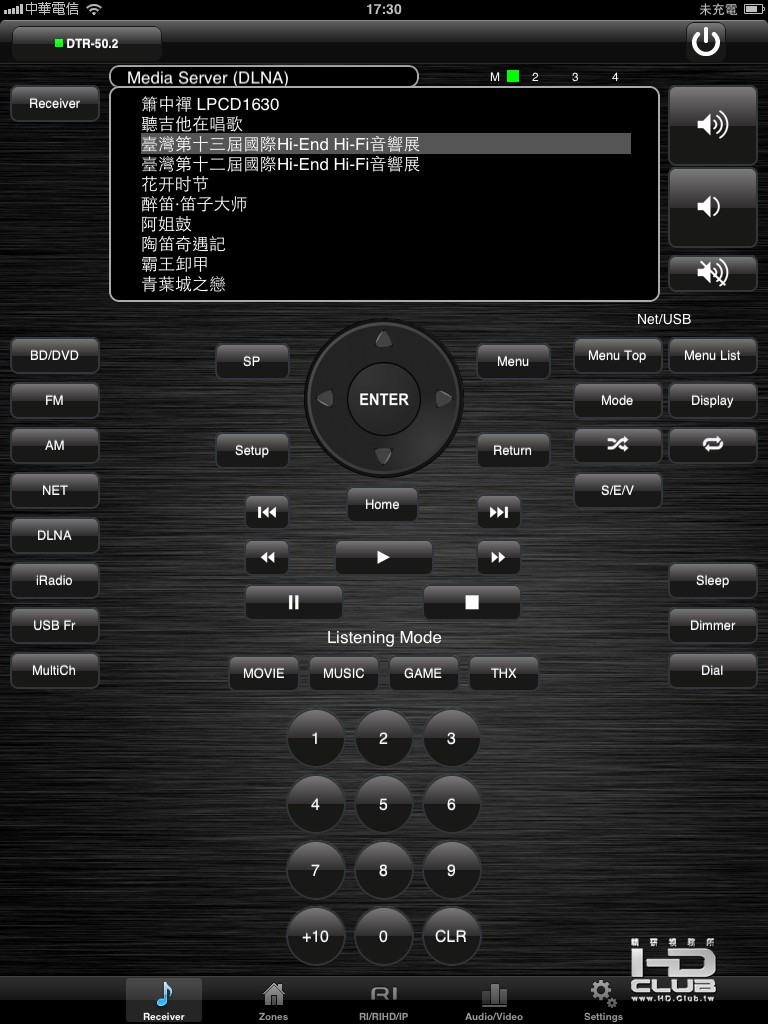The height and width of the screenshot is (1024, 768).
Task: Tap the ENTER button on the d-pad
Action: point(384,399)
